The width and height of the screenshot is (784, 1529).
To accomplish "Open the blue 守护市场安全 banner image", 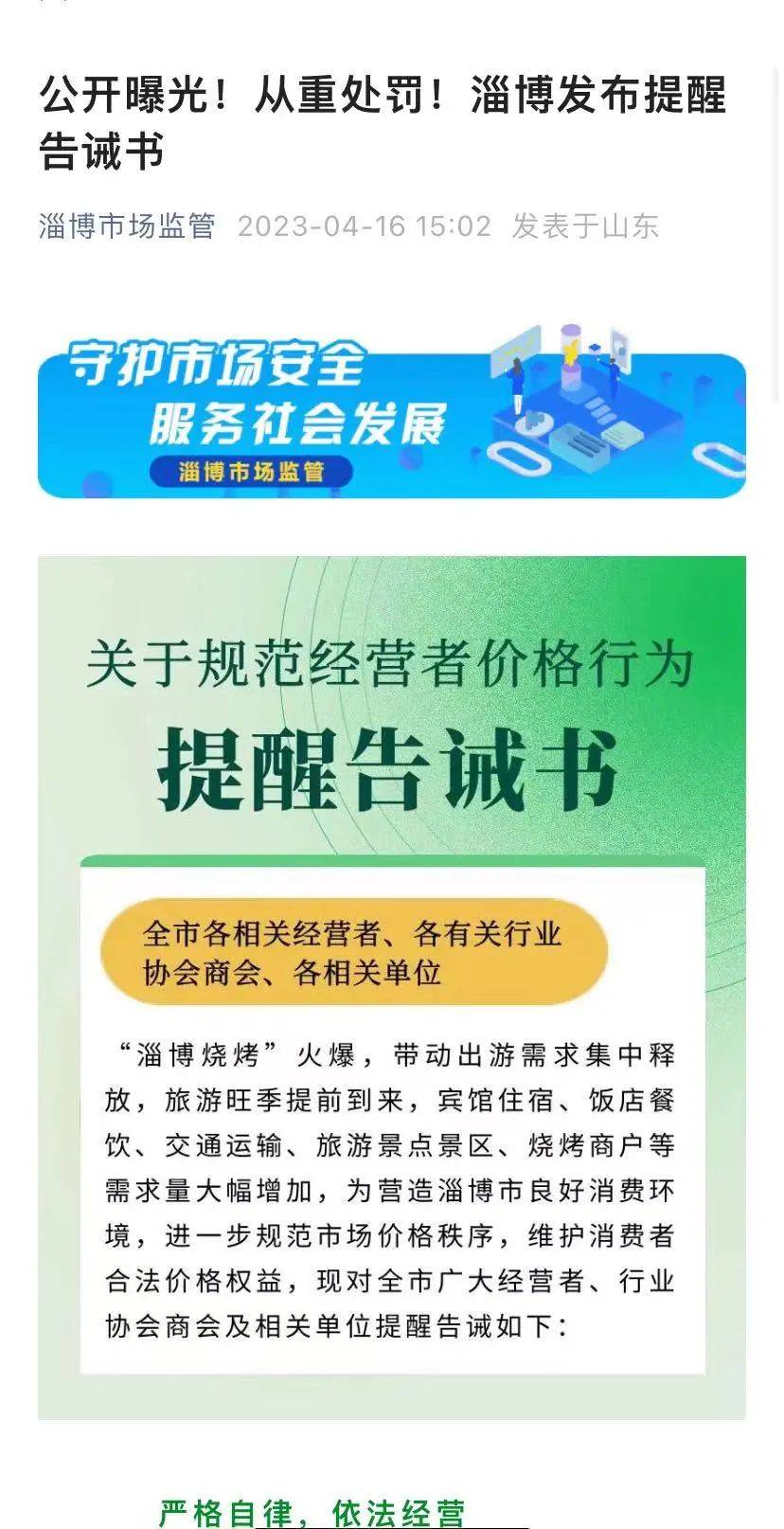I will click(391, 411).
